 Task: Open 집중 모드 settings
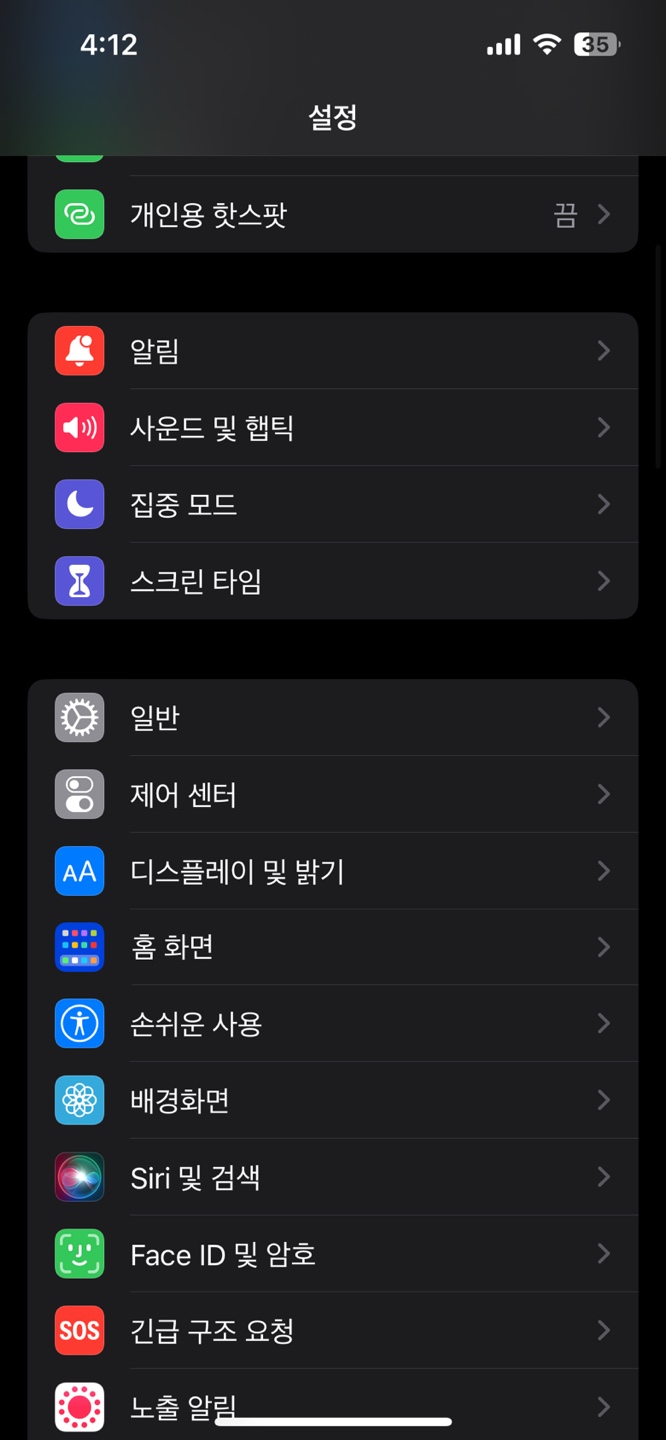(x=333, y=504)
